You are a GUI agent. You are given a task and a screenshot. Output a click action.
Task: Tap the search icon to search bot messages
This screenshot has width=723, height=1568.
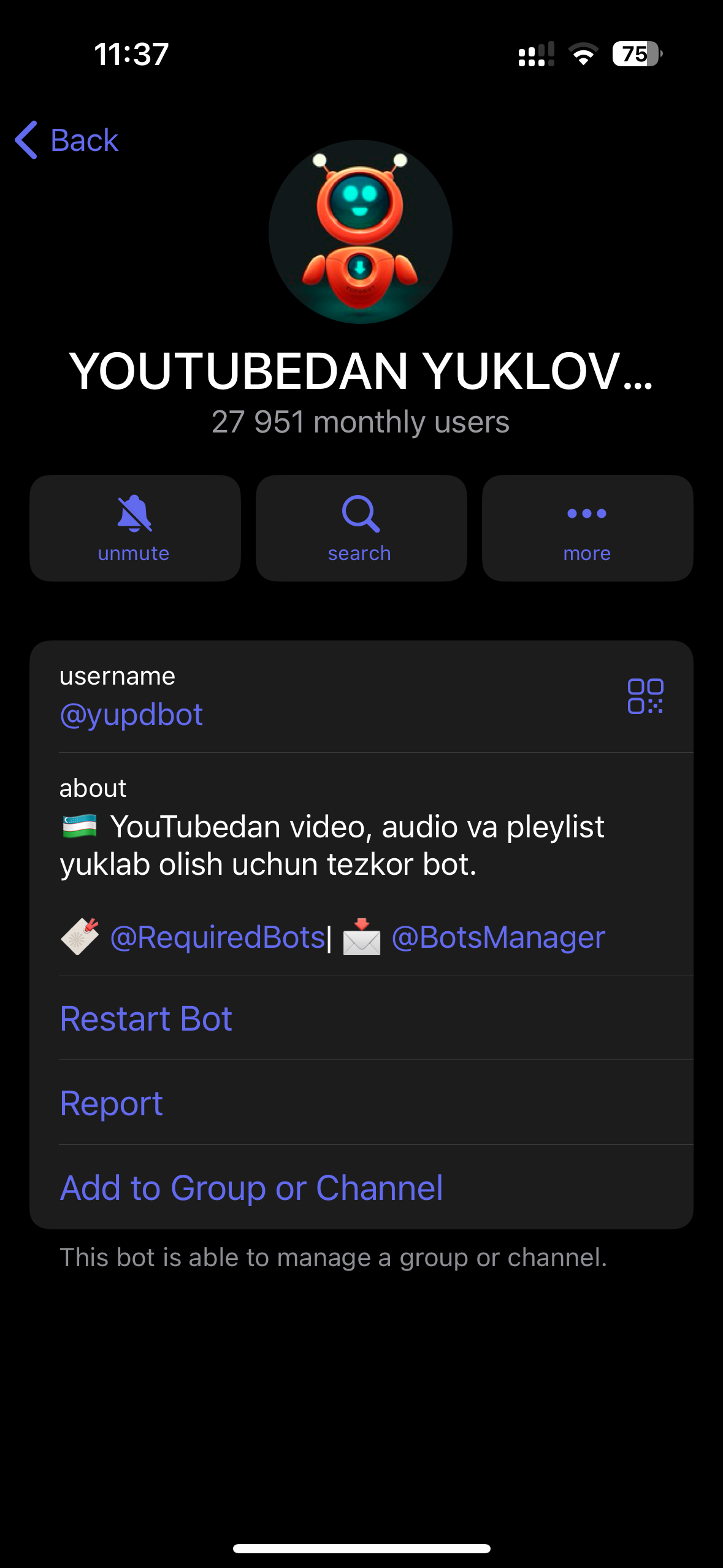[361, 526]
